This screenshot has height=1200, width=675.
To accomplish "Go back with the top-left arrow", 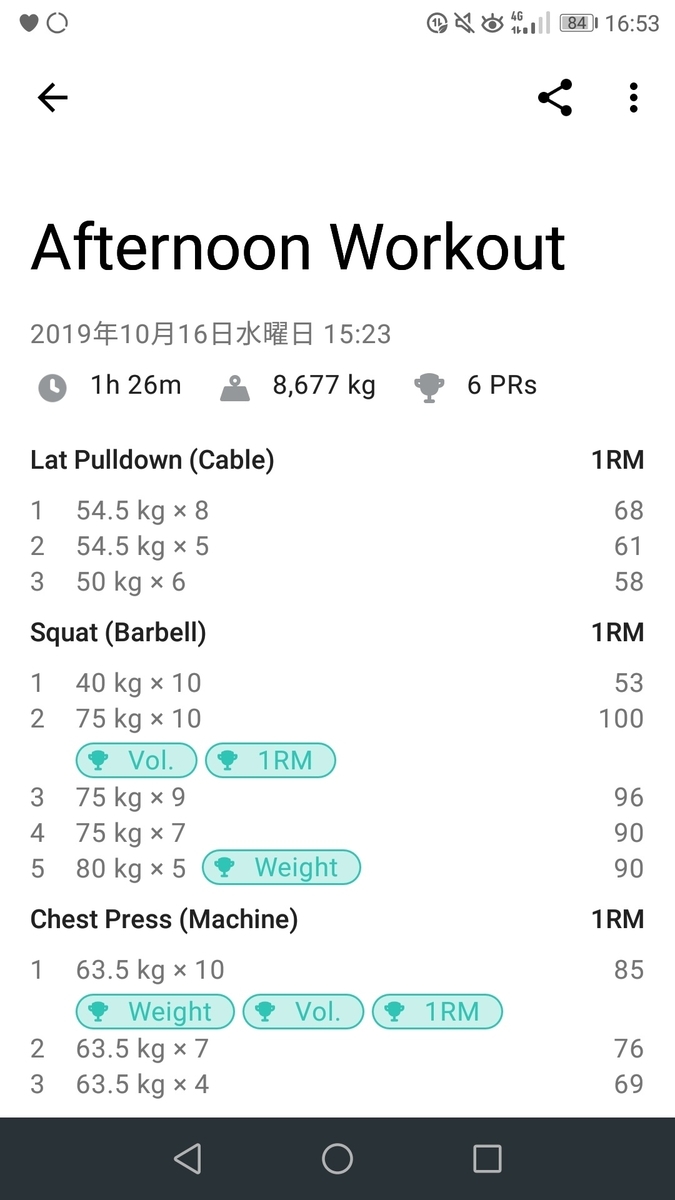I will point(52,97).
